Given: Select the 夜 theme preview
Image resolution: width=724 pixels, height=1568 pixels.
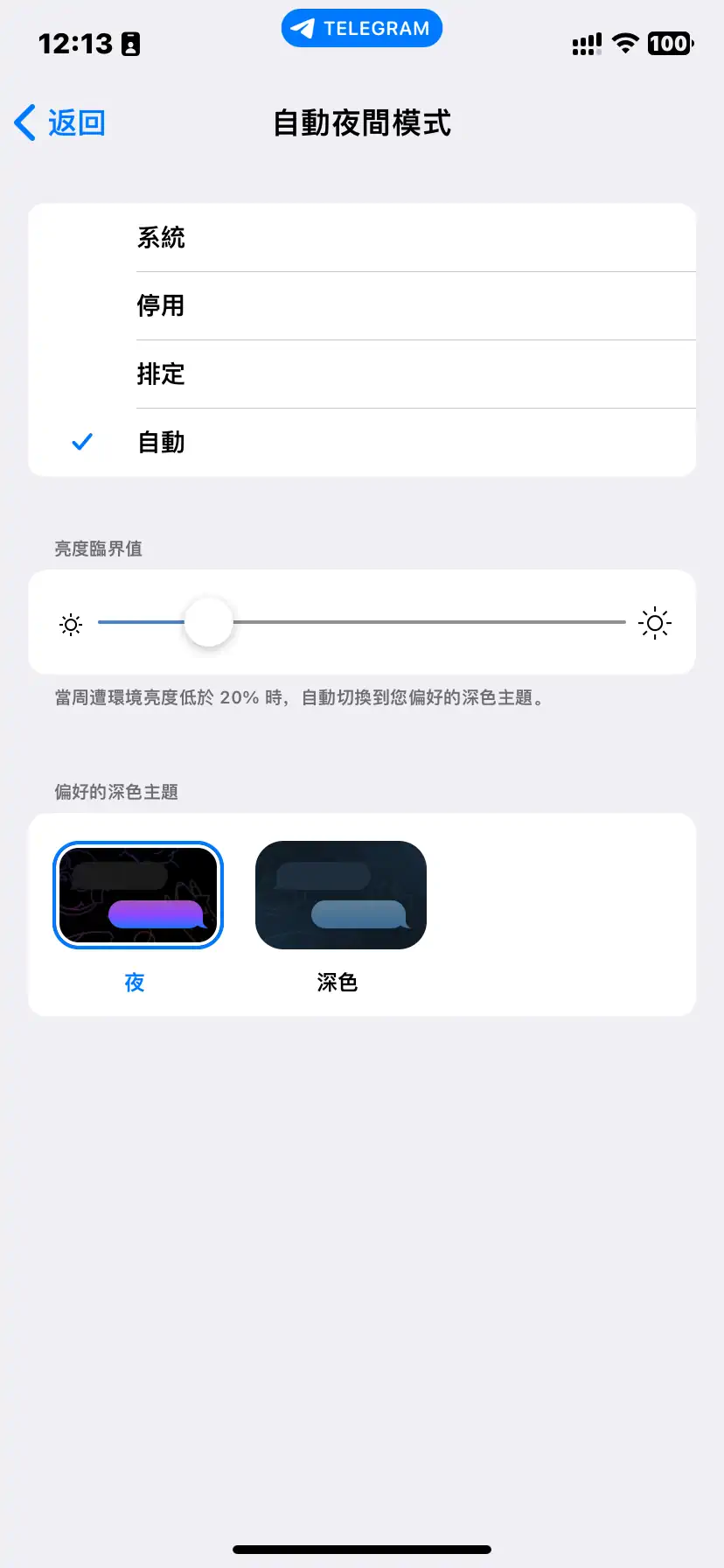Looking at the screenshot, I should pos(137,894).
